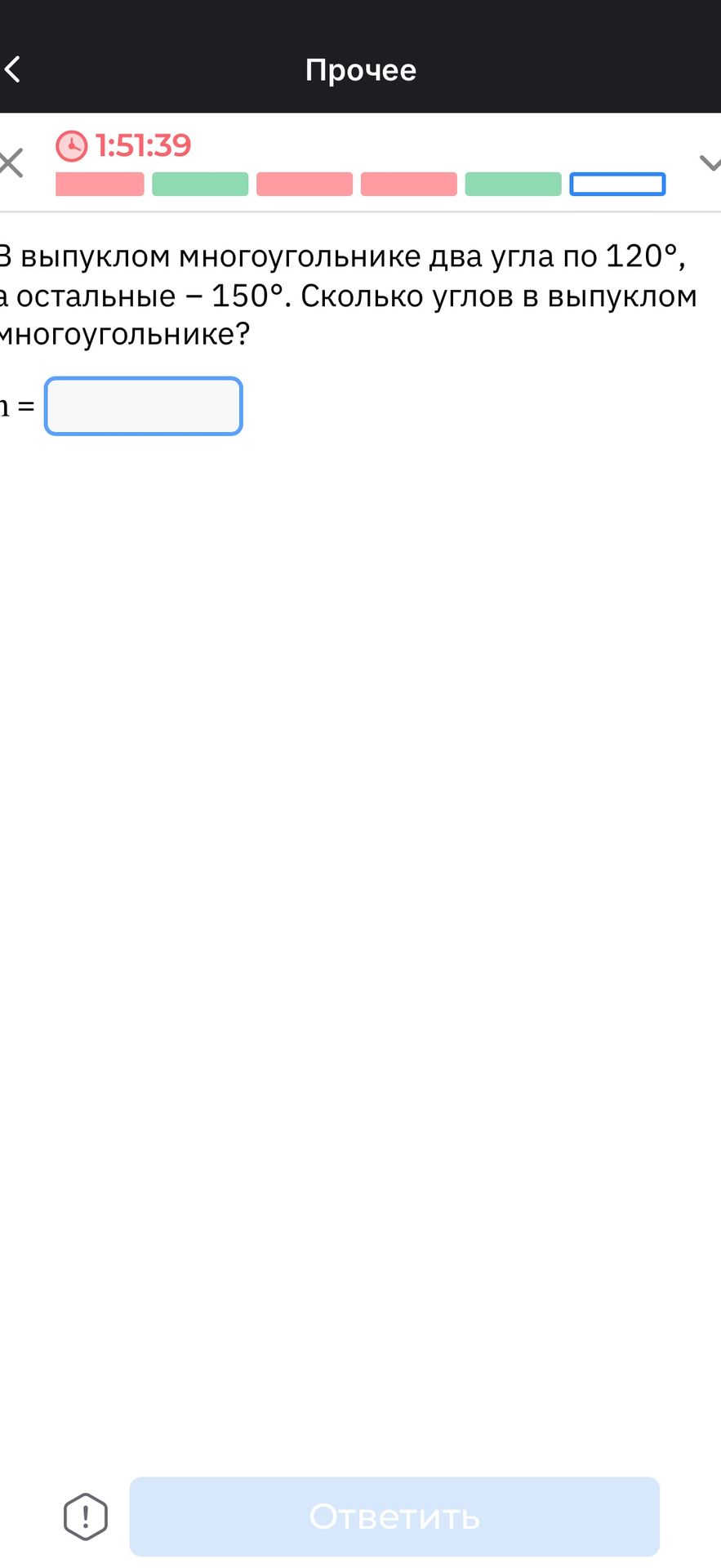
Task: Open the second green question segment
Action: [x=513, y=184]
